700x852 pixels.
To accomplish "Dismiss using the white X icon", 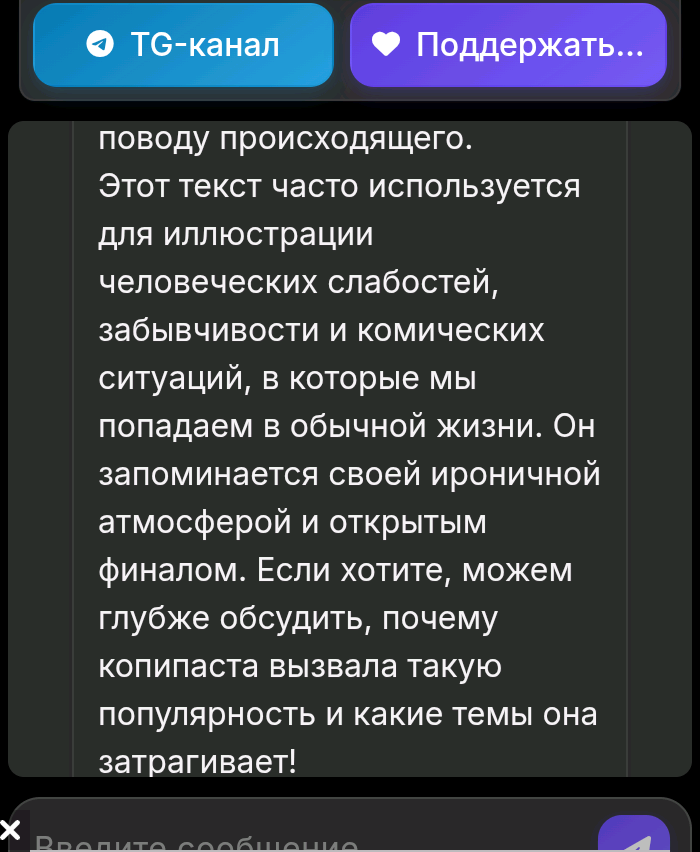I will pos(10,829).
